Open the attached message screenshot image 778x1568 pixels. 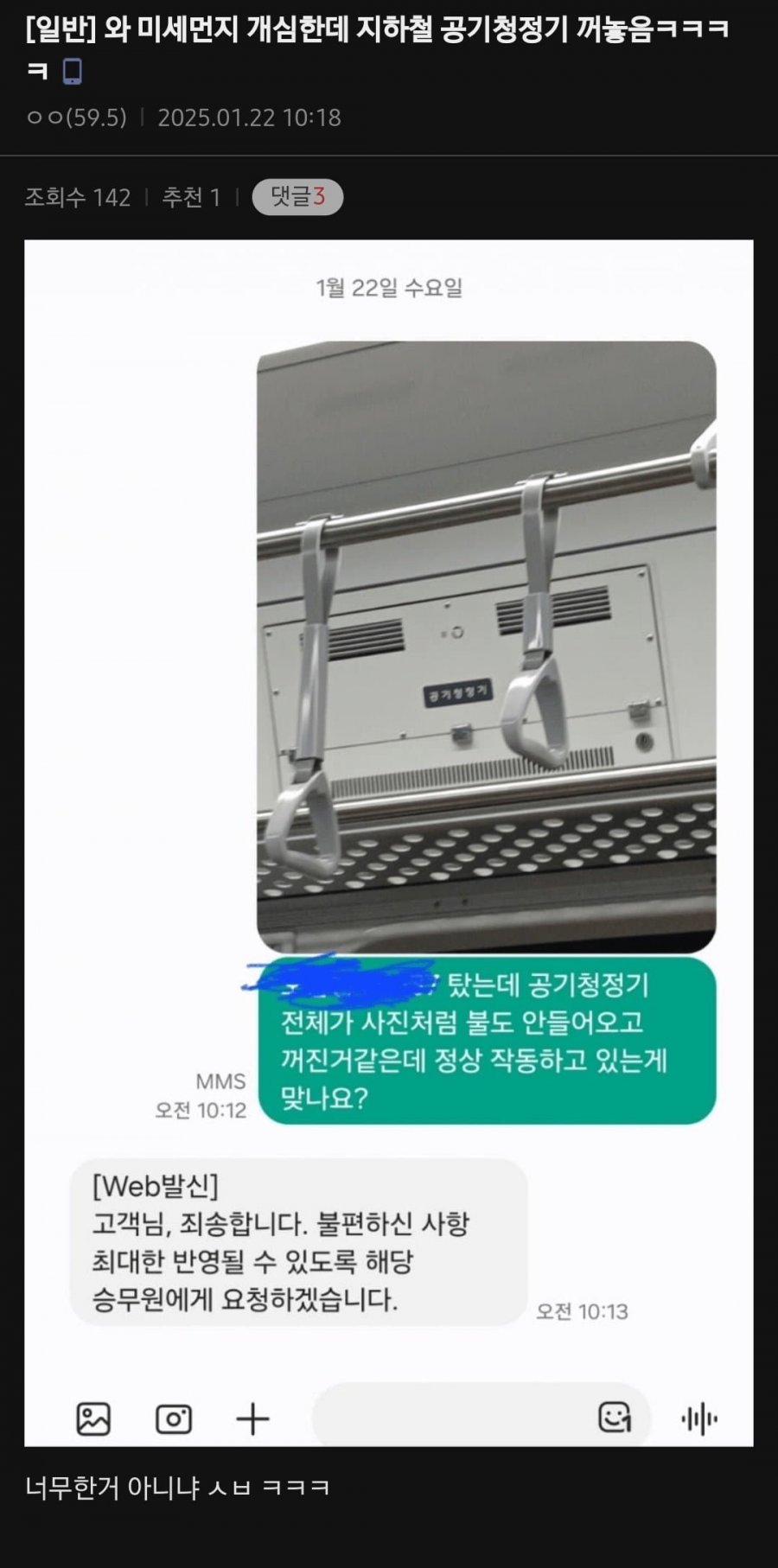point(388,843)
